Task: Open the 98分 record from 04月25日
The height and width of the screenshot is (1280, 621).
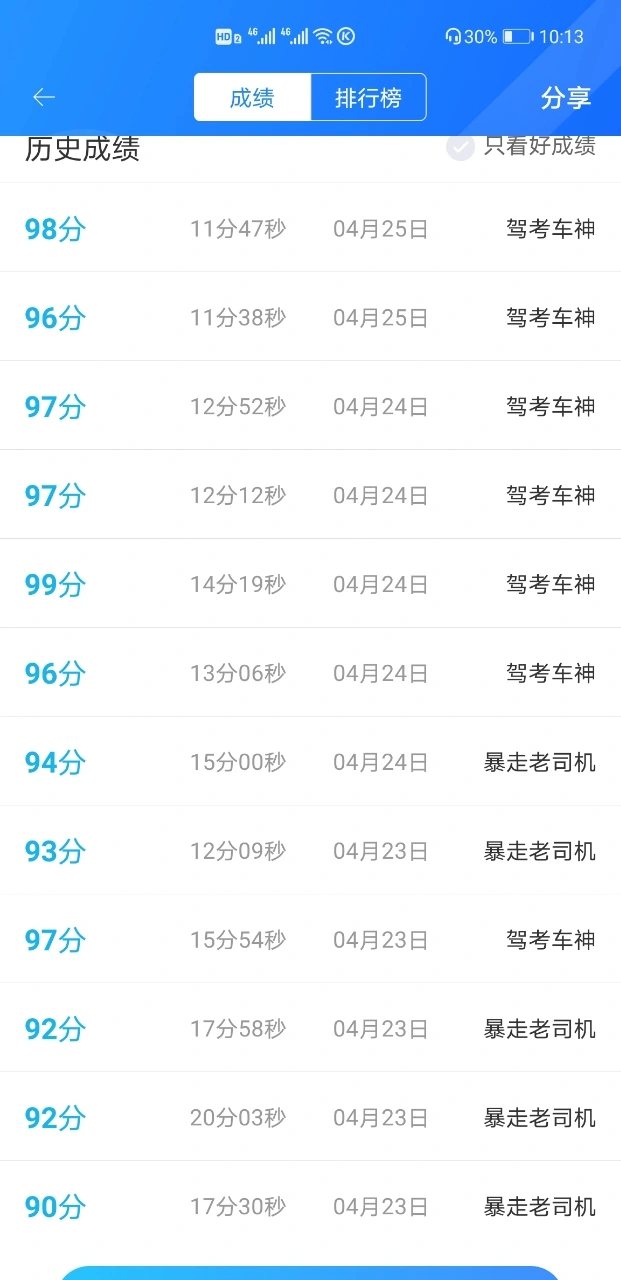Action: (310, 228)
